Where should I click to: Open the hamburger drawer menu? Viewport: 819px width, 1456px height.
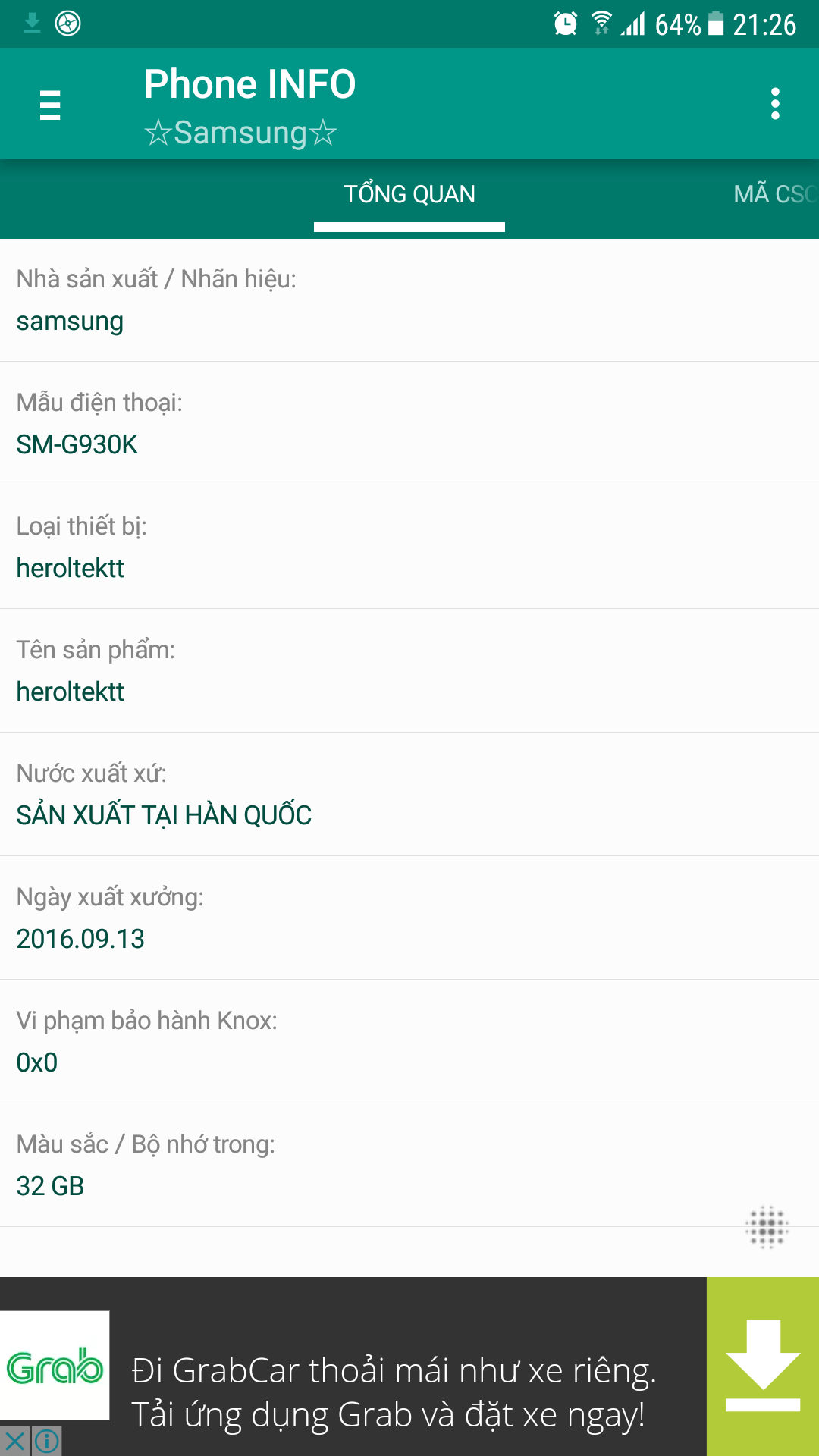coord(50,105)
